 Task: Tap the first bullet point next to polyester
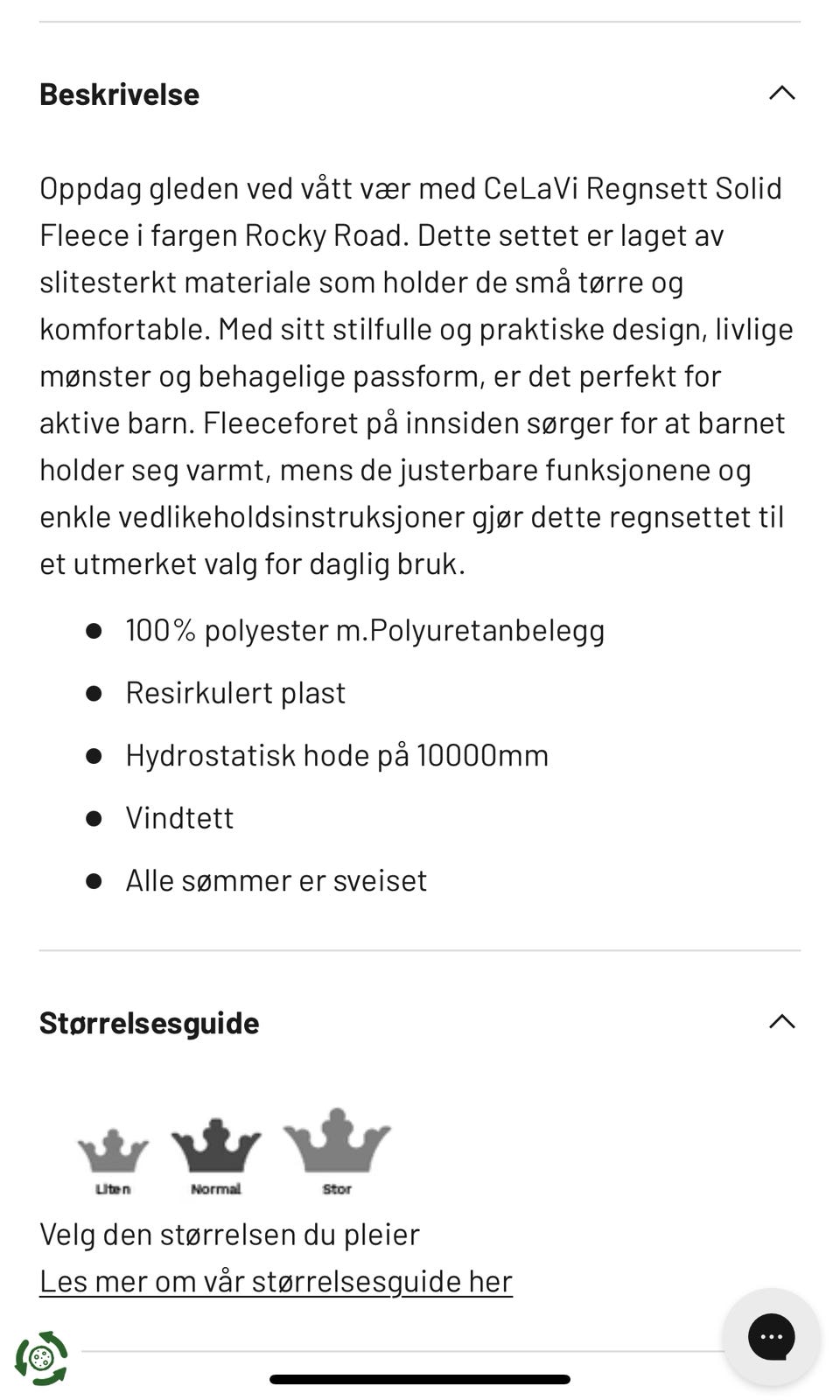94,630
